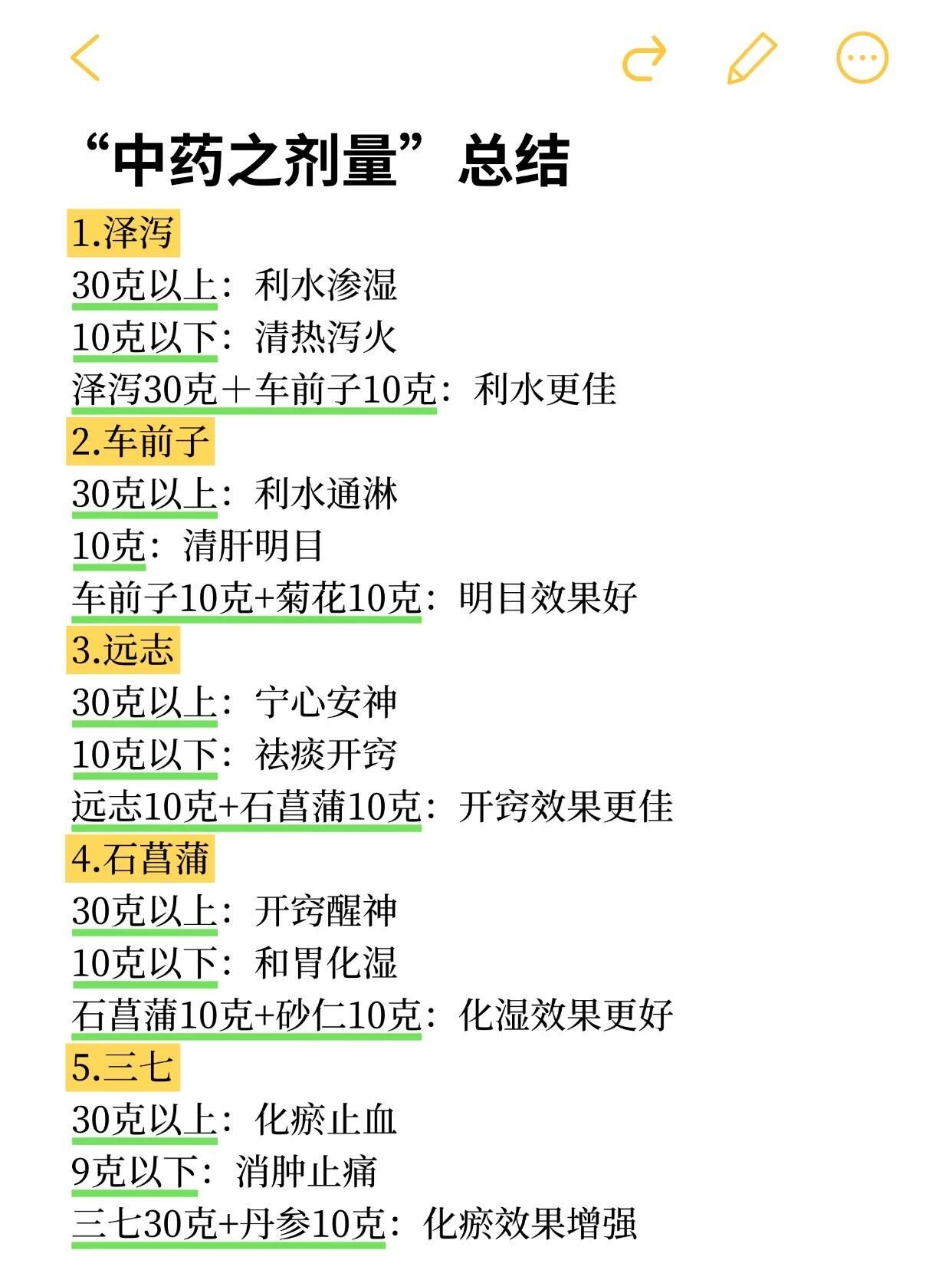Share this note with the curved arrow
Image resolution: width=952 pixels, height=1270 pixels.
tap(644, 58)
